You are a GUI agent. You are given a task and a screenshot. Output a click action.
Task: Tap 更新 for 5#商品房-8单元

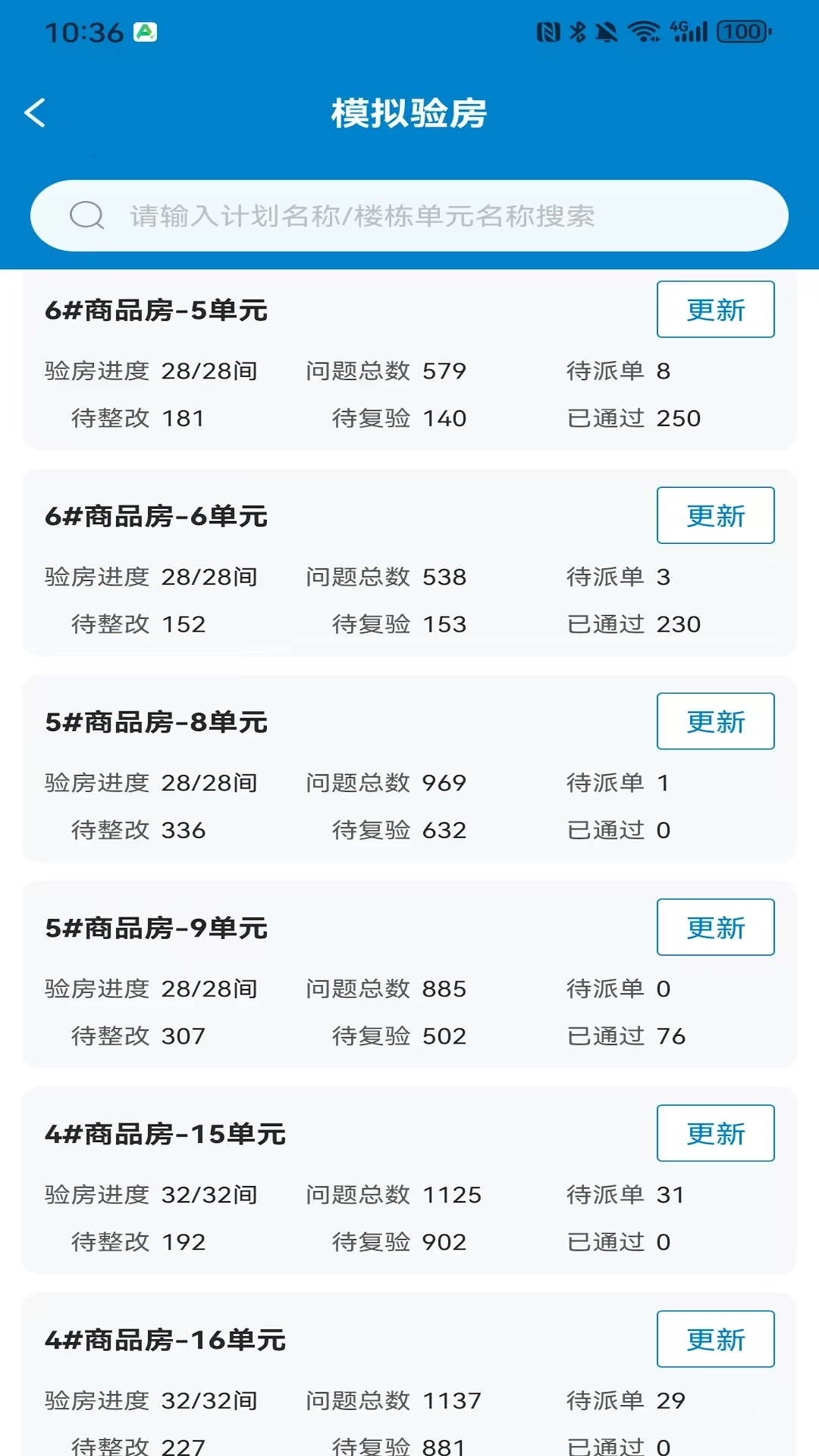(x=715, y=721)
